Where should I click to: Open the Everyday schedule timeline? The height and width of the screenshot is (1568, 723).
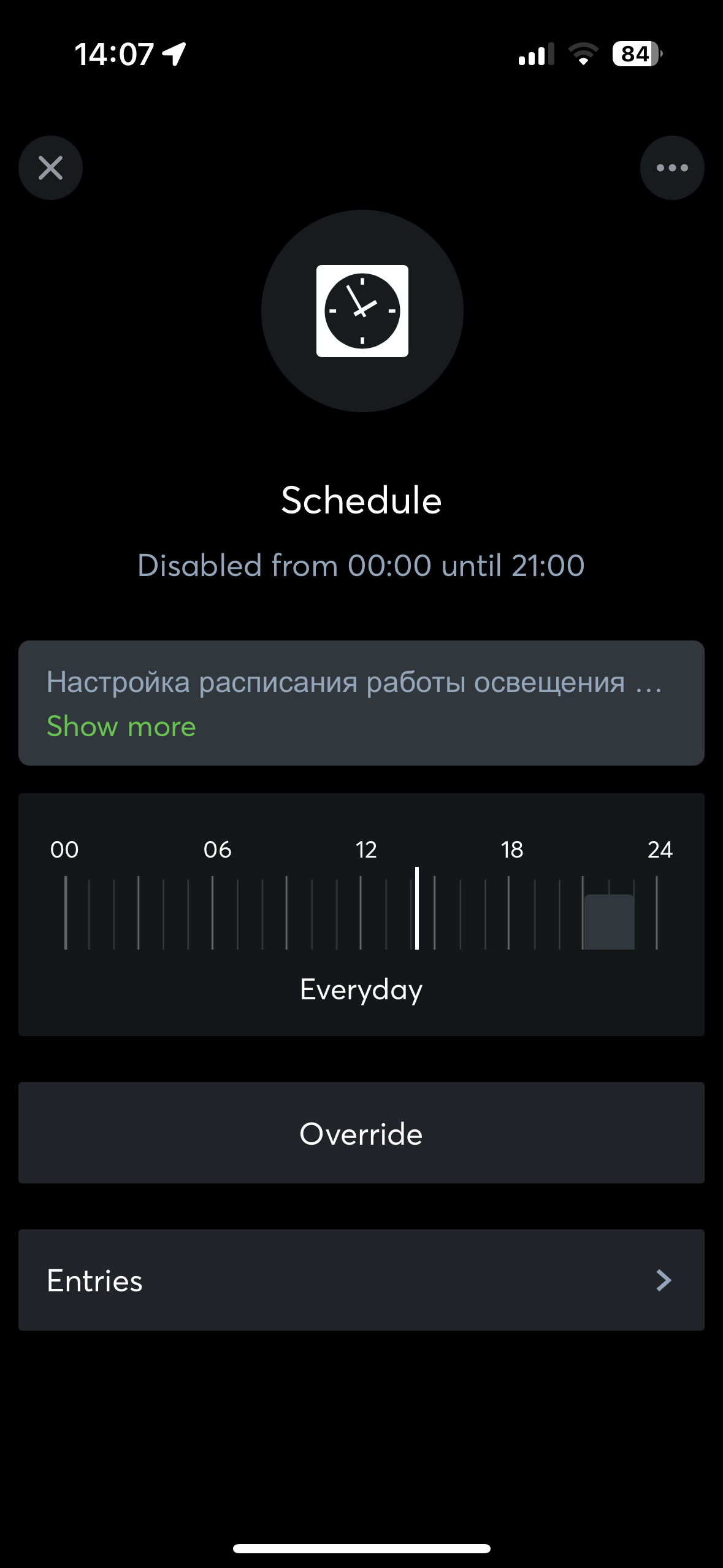tap(361, 914)
